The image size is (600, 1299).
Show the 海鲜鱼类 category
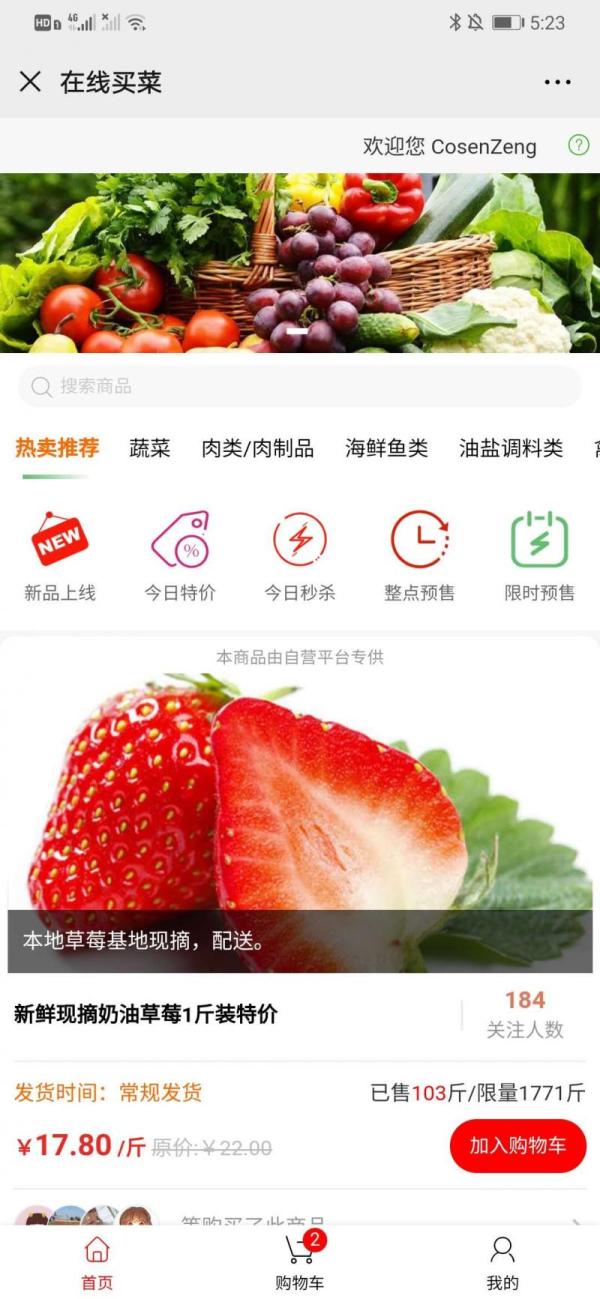386,449
